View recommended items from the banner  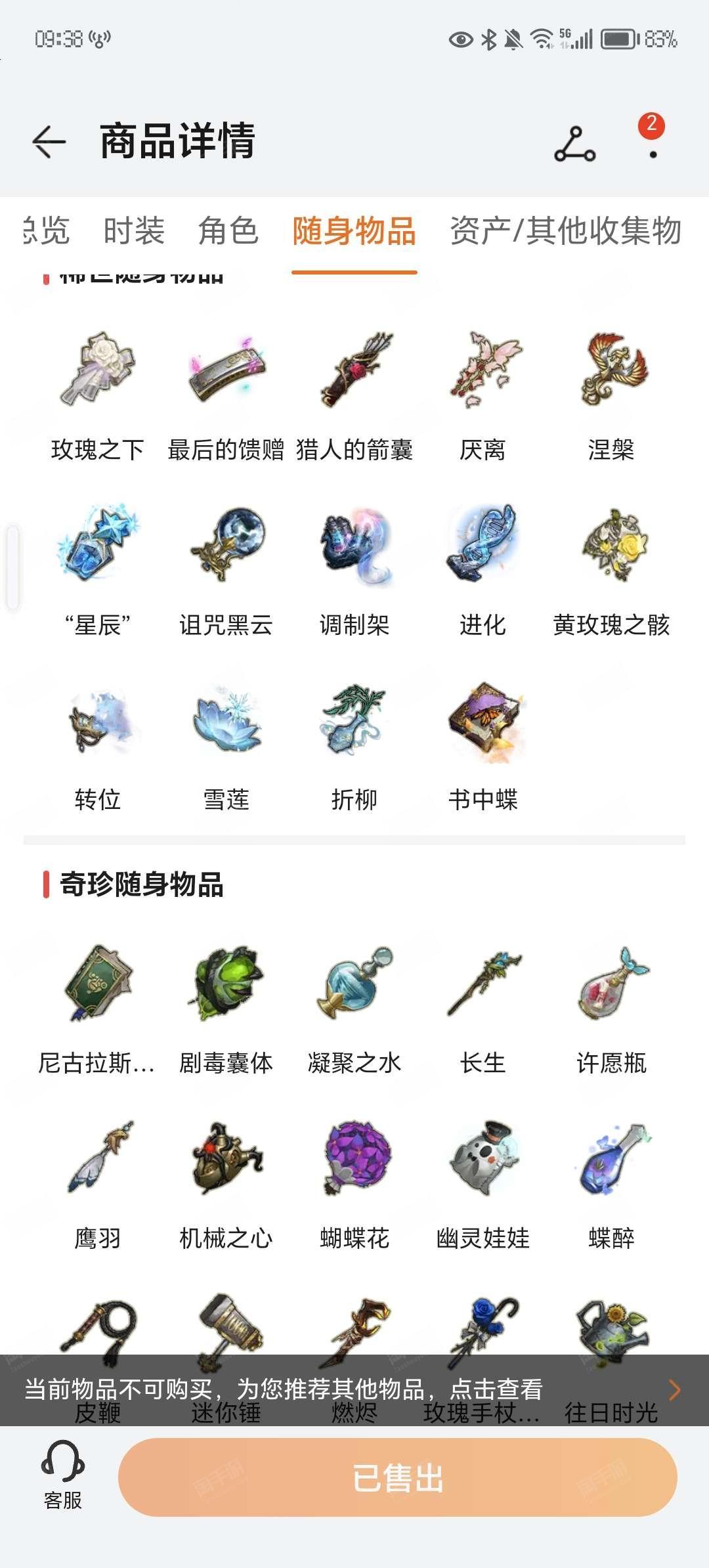pyautogui.click(x=354, y=1389)
